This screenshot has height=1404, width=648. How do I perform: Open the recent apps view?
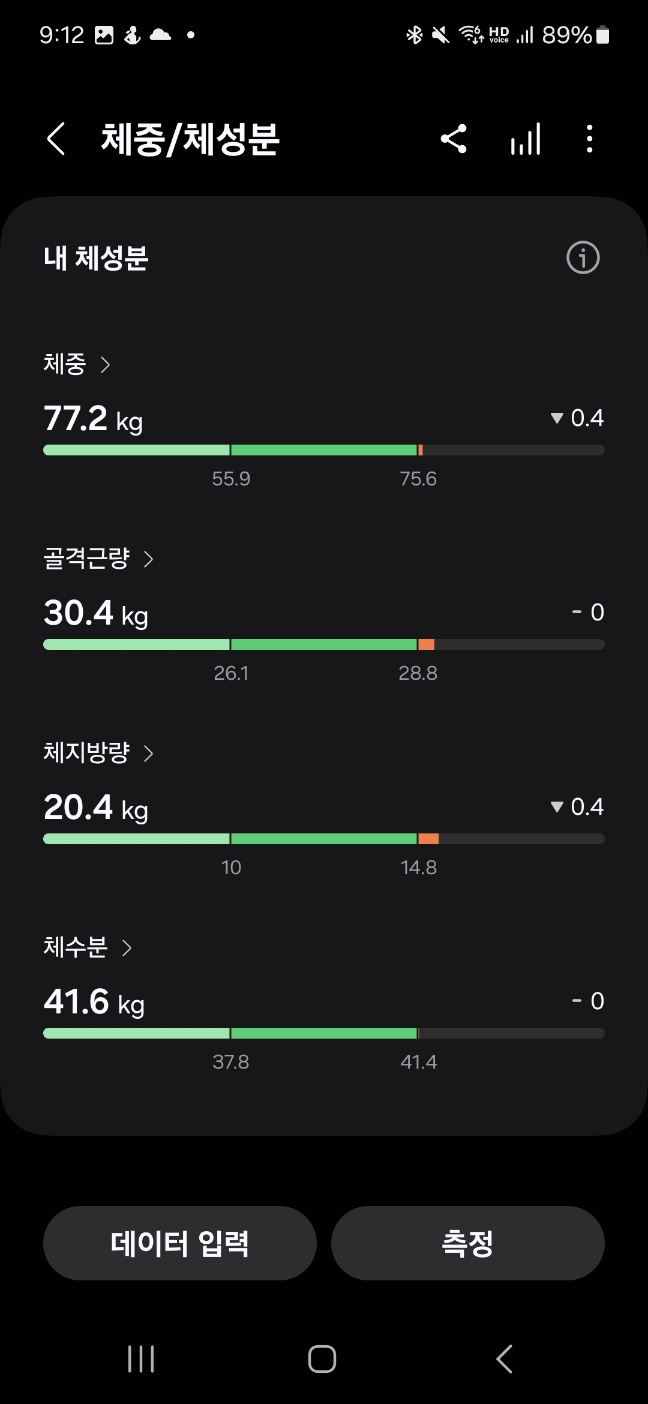click(141, 1358)
